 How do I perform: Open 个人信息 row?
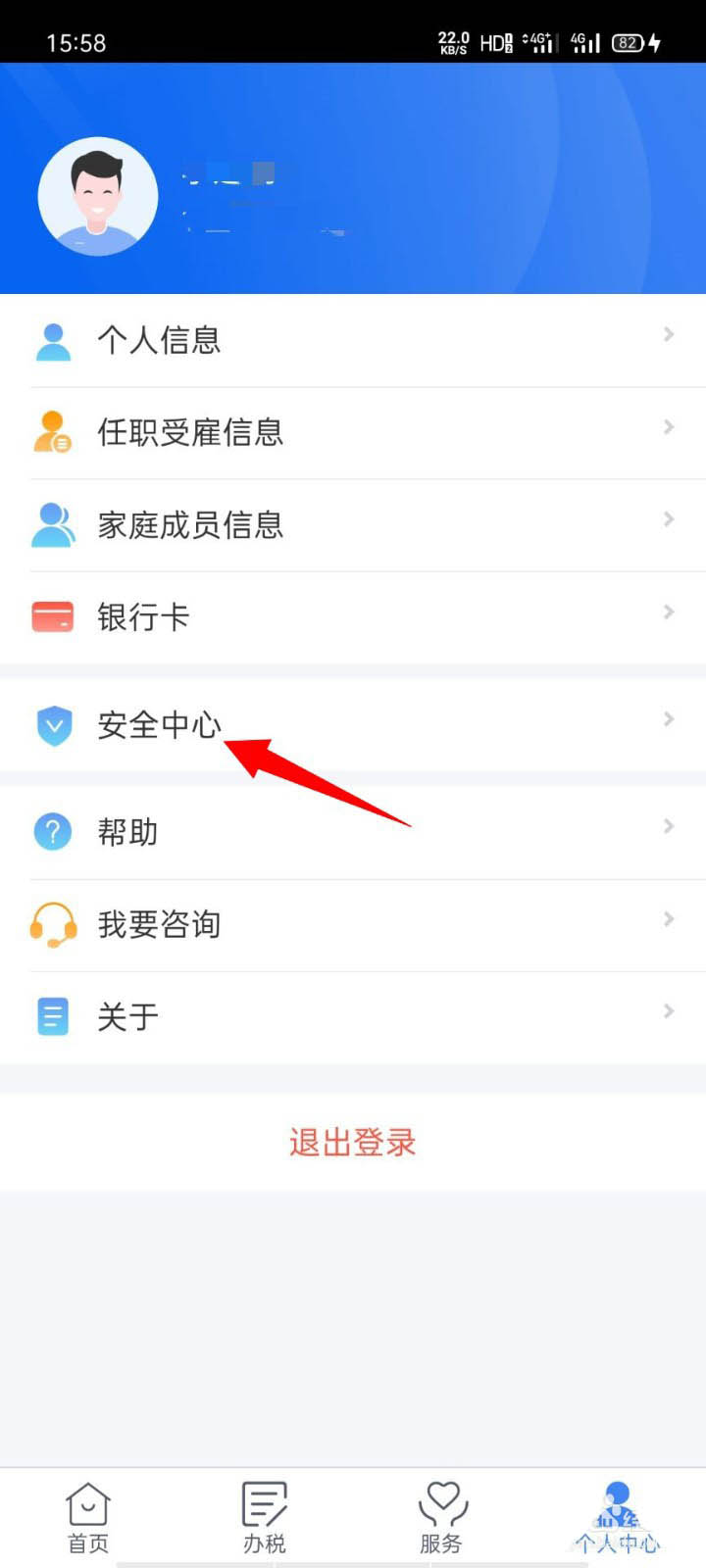(x=353, y=340)
